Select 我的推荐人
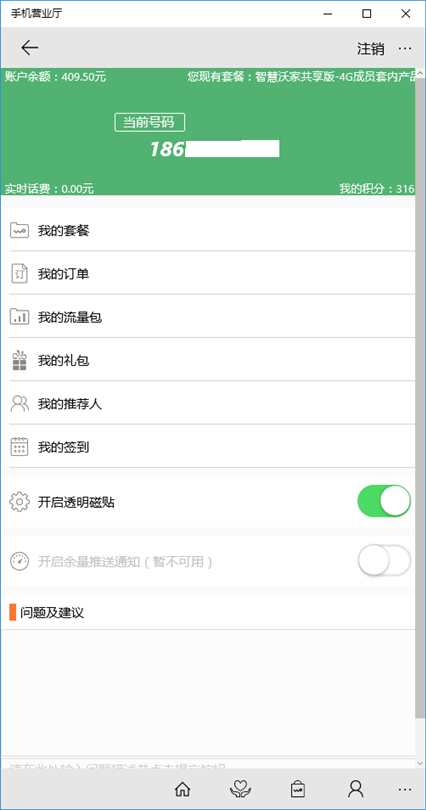 [x=208, y=403]
